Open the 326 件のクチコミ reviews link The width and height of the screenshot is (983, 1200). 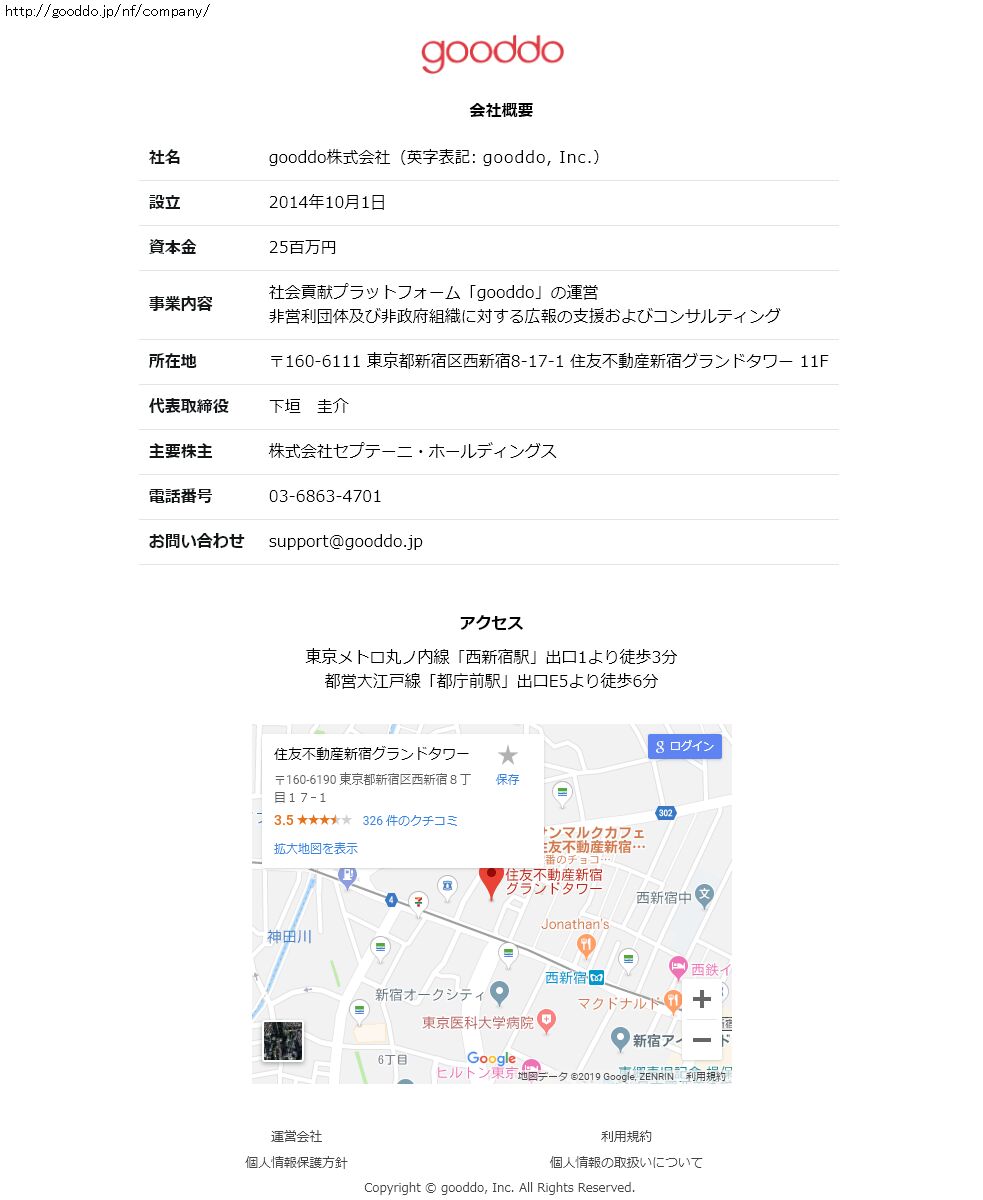coord(410,820)
